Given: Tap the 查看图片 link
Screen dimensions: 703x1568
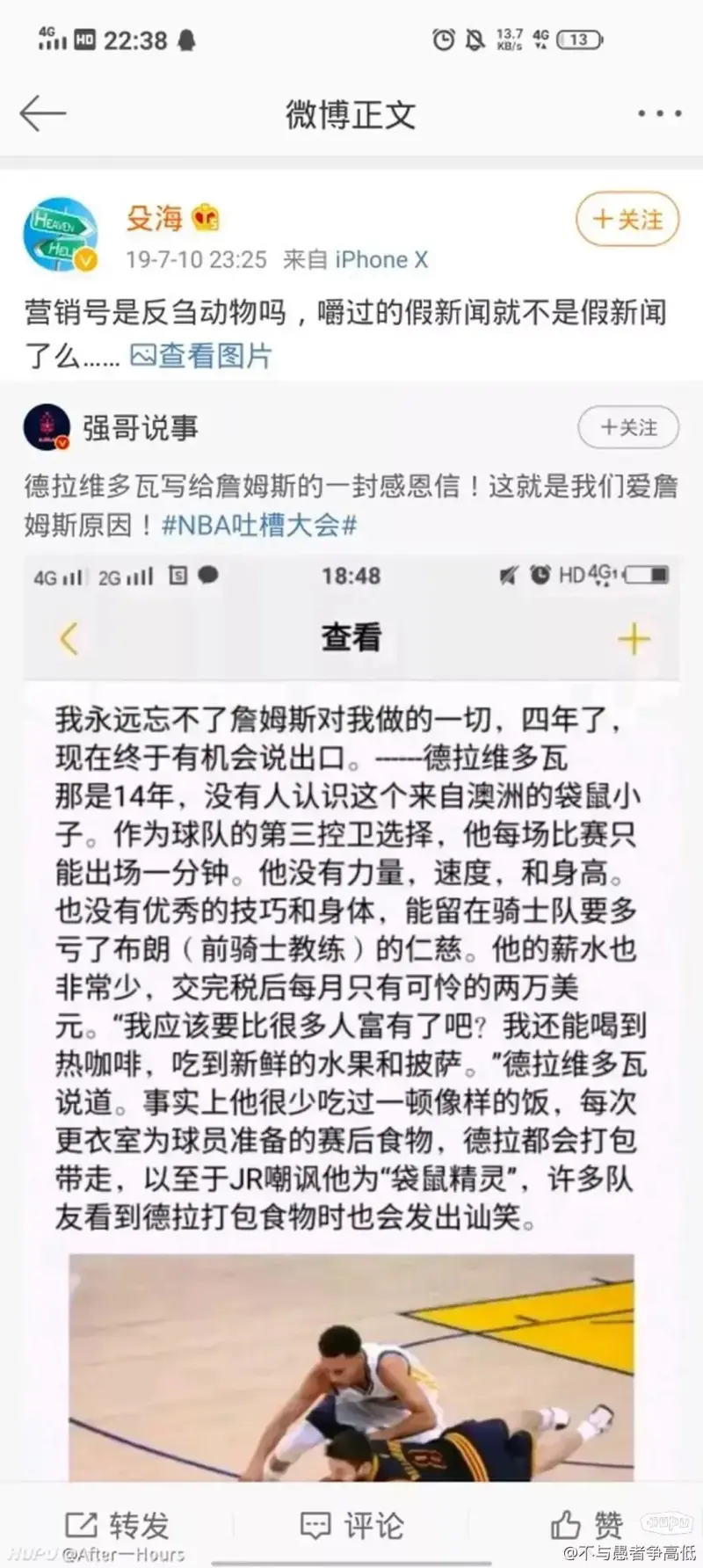Looking at the screenshot, I should [201, 355].
